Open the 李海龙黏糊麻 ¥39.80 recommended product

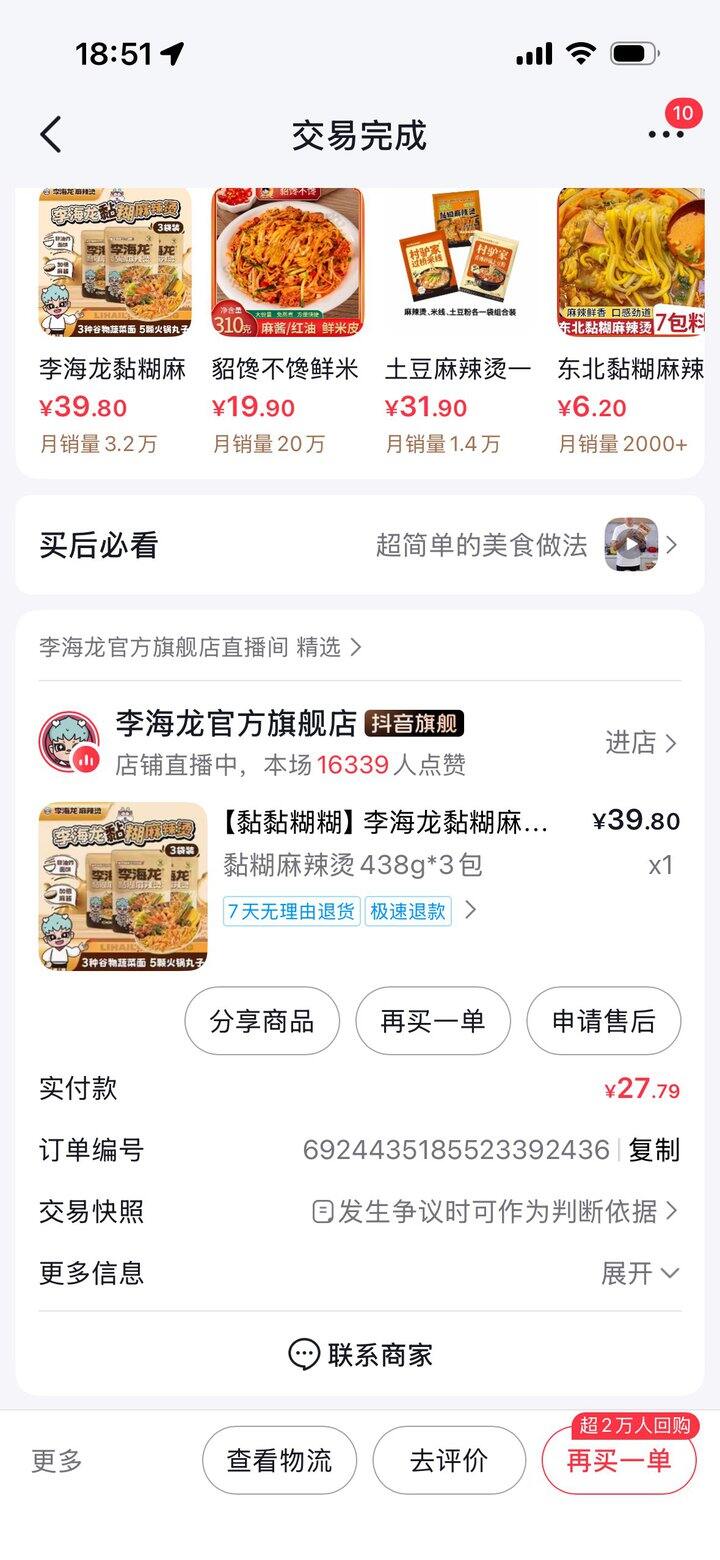[x=115, y=320]
